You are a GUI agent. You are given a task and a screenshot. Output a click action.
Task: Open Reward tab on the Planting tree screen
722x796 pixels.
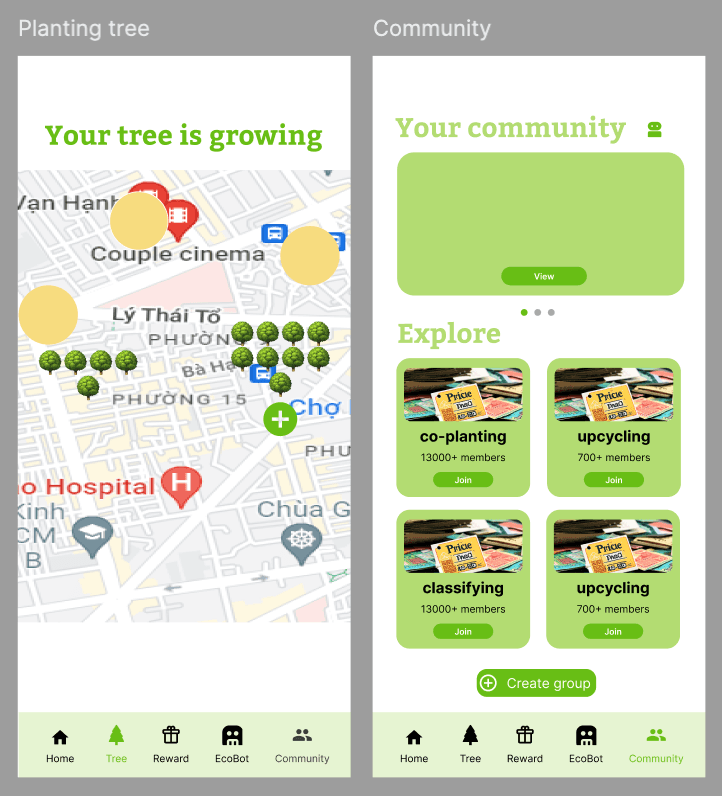[171, 744]
